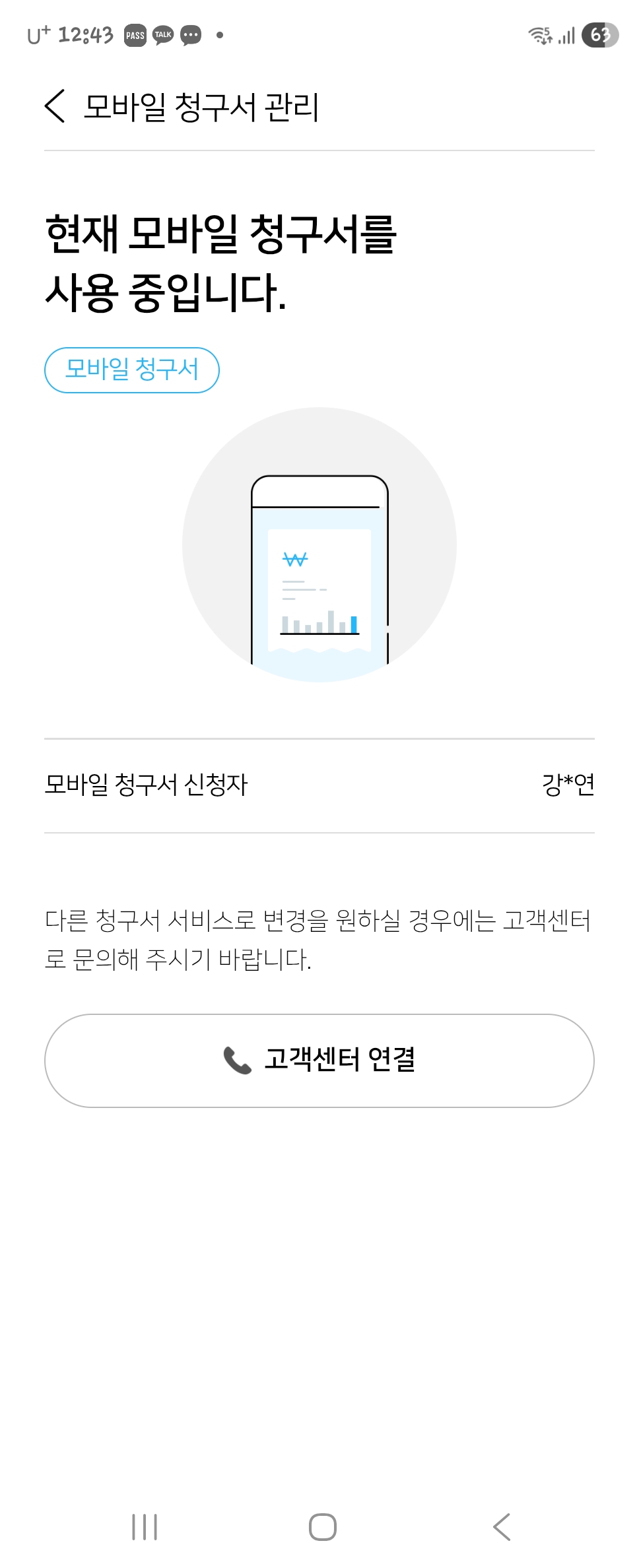
Task: Tap the 고객센터 연결 button
Action: pos(319,1060)
